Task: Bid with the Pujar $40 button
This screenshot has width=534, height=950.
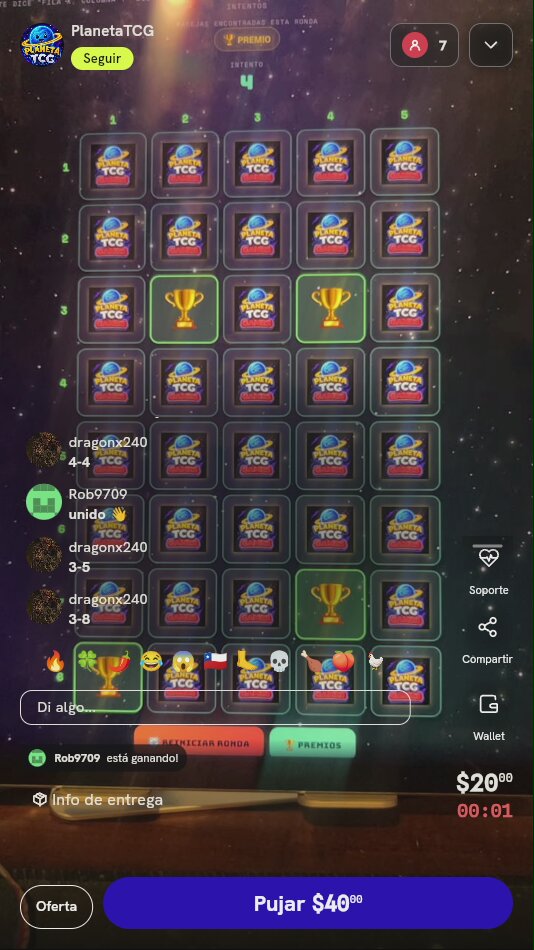Action: tap(308, 903)
